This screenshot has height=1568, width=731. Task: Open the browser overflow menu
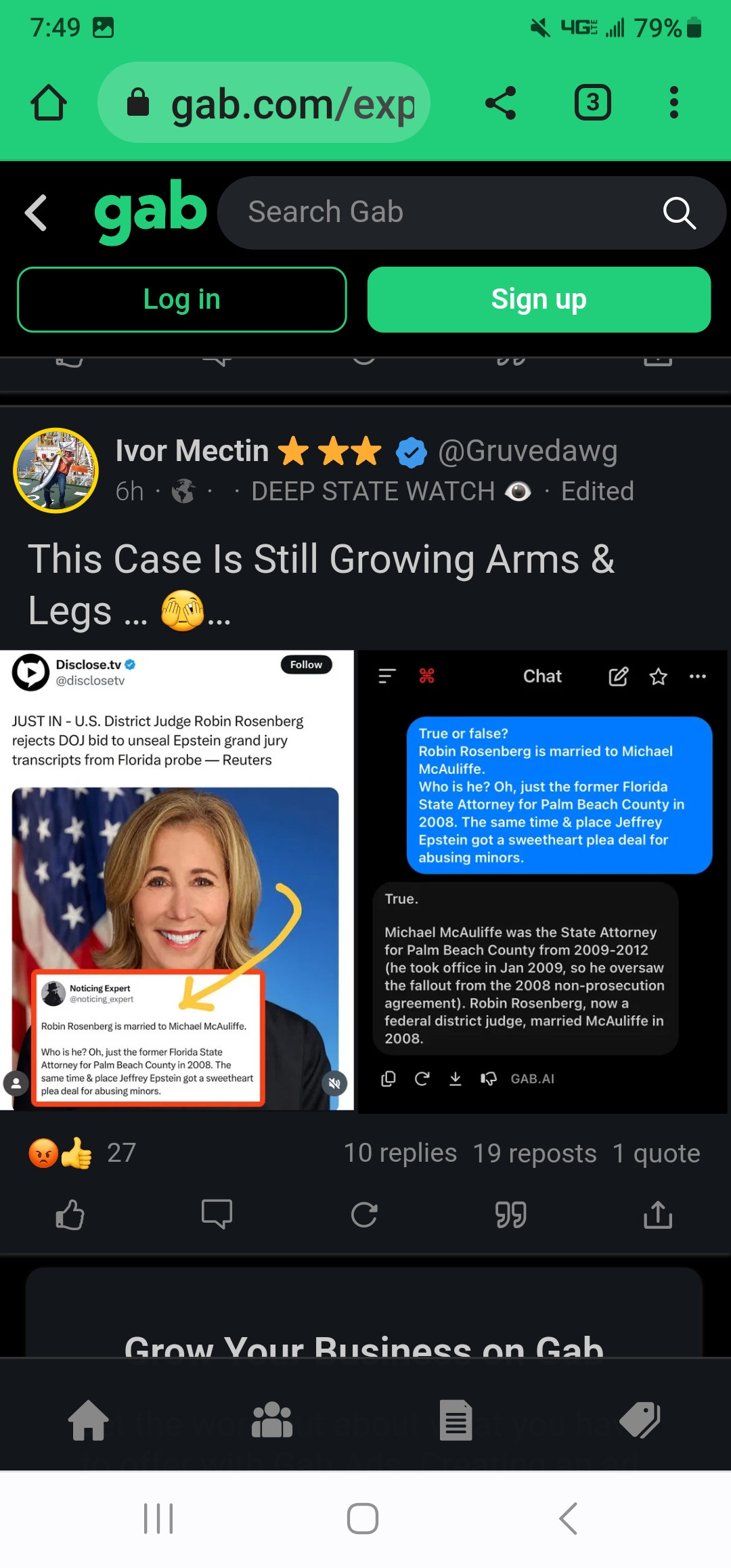tap(673, 103)
